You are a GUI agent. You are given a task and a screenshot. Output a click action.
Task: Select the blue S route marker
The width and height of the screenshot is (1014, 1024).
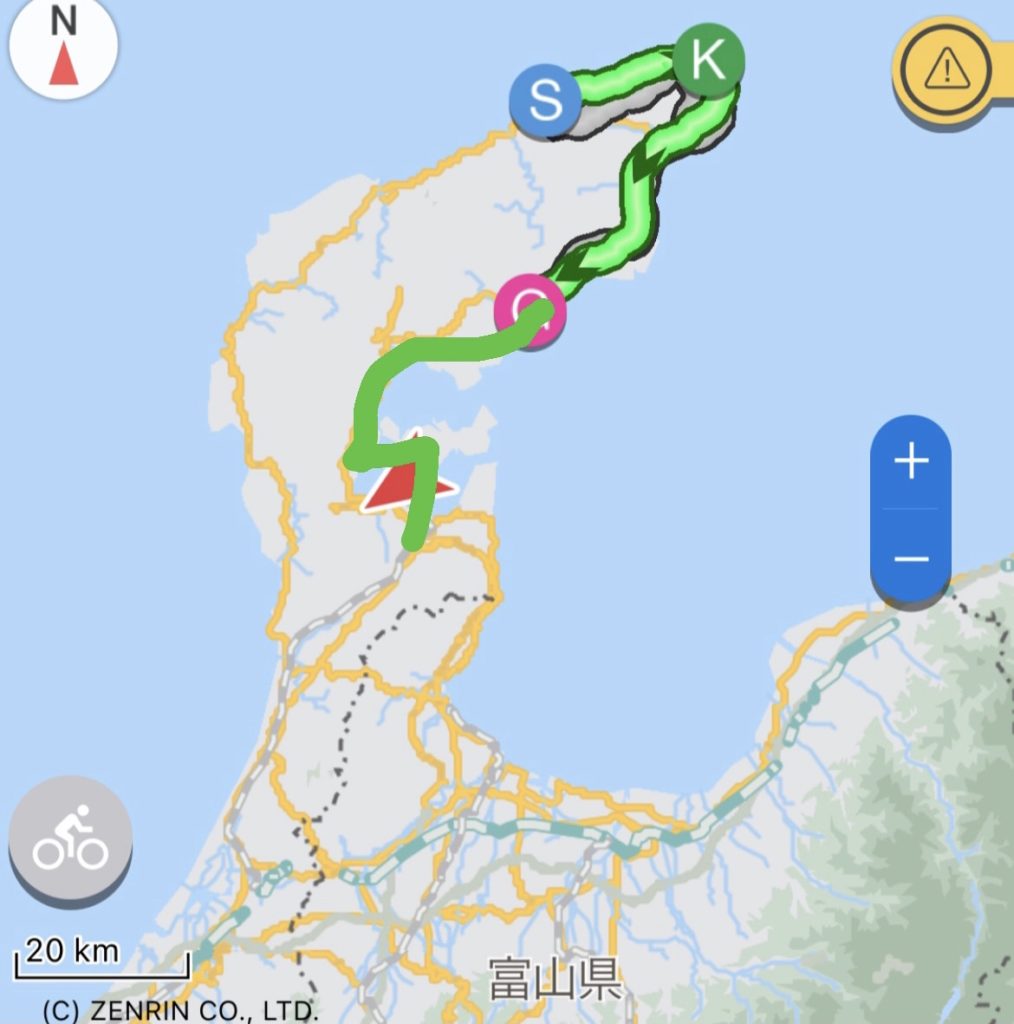pyautogui.click(x=544, y=101)
